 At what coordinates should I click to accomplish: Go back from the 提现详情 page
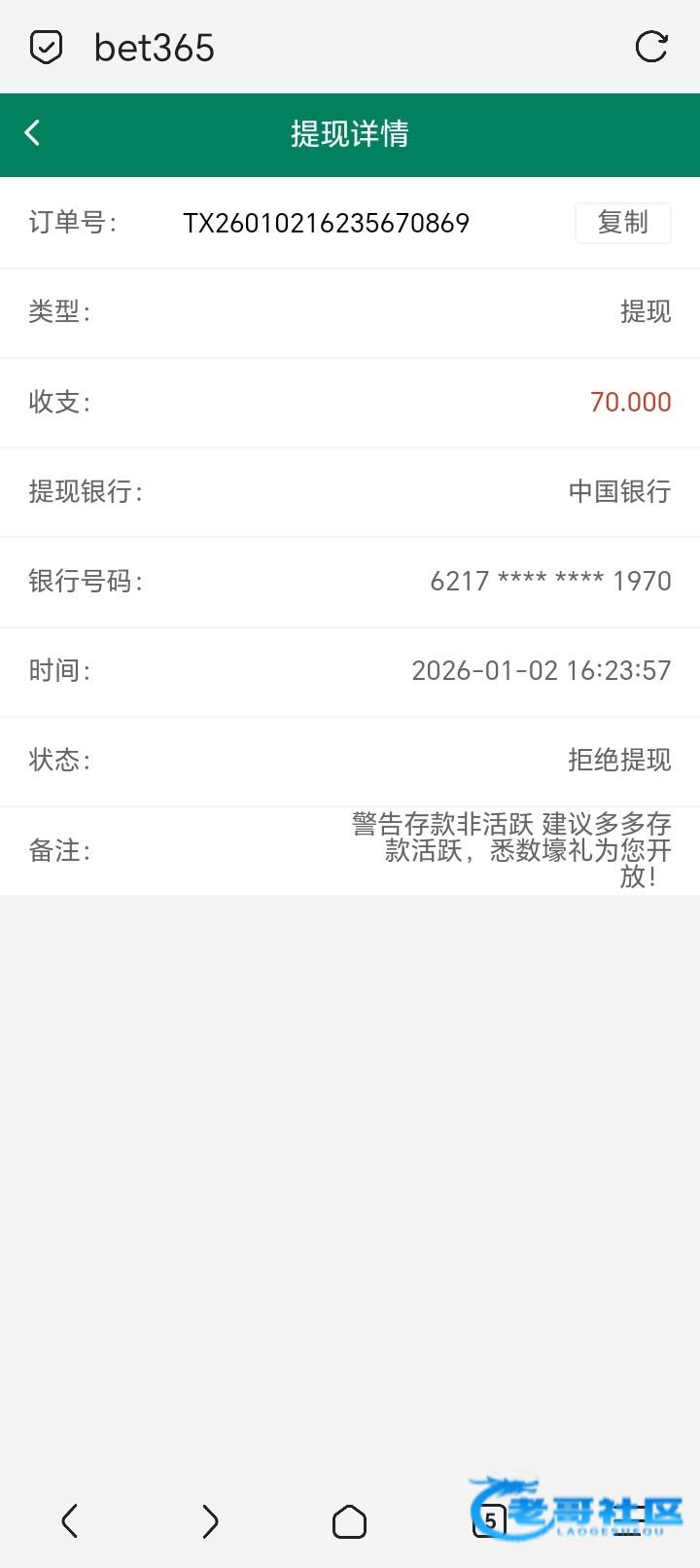point(33,133)
